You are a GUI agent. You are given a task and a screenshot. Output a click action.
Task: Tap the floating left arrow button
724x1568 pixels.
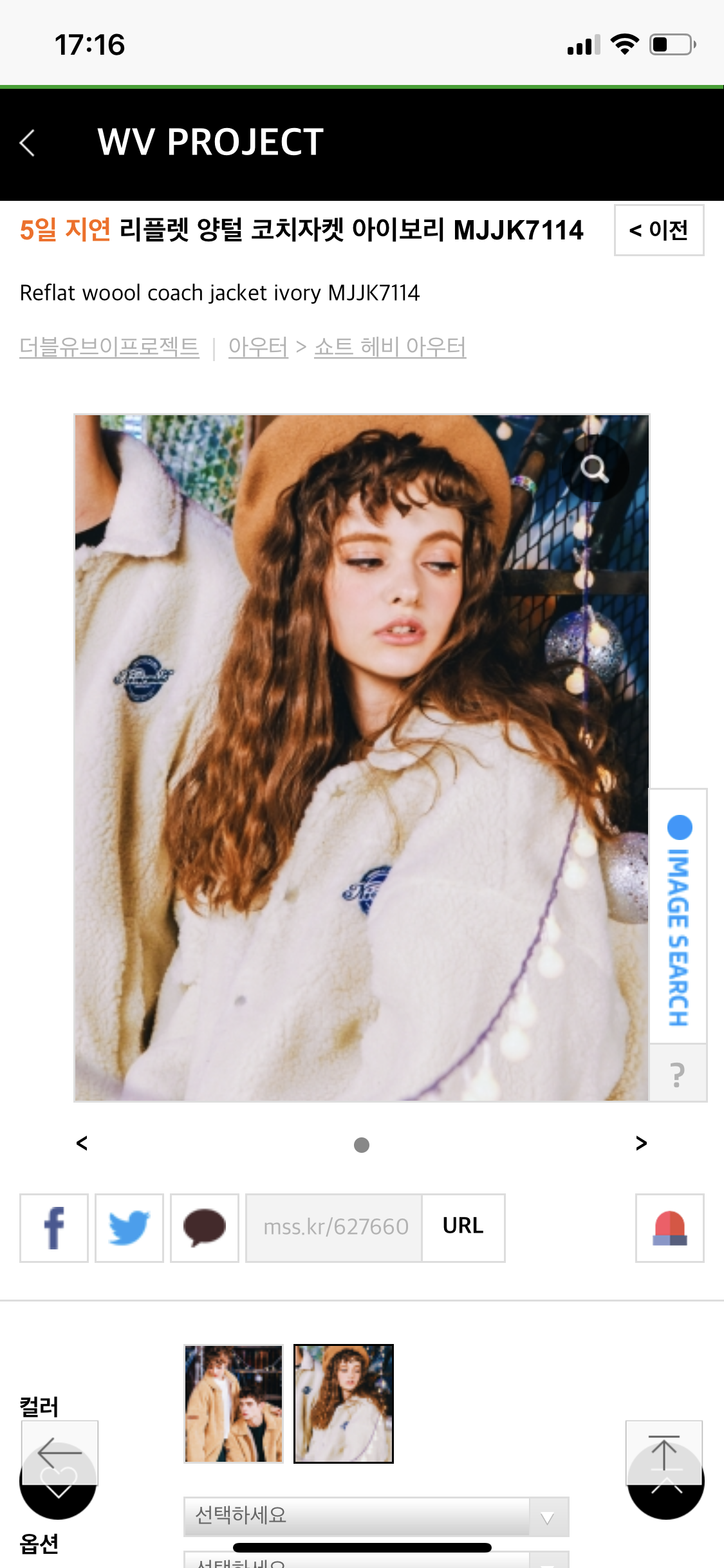(x=60, y=1452)
